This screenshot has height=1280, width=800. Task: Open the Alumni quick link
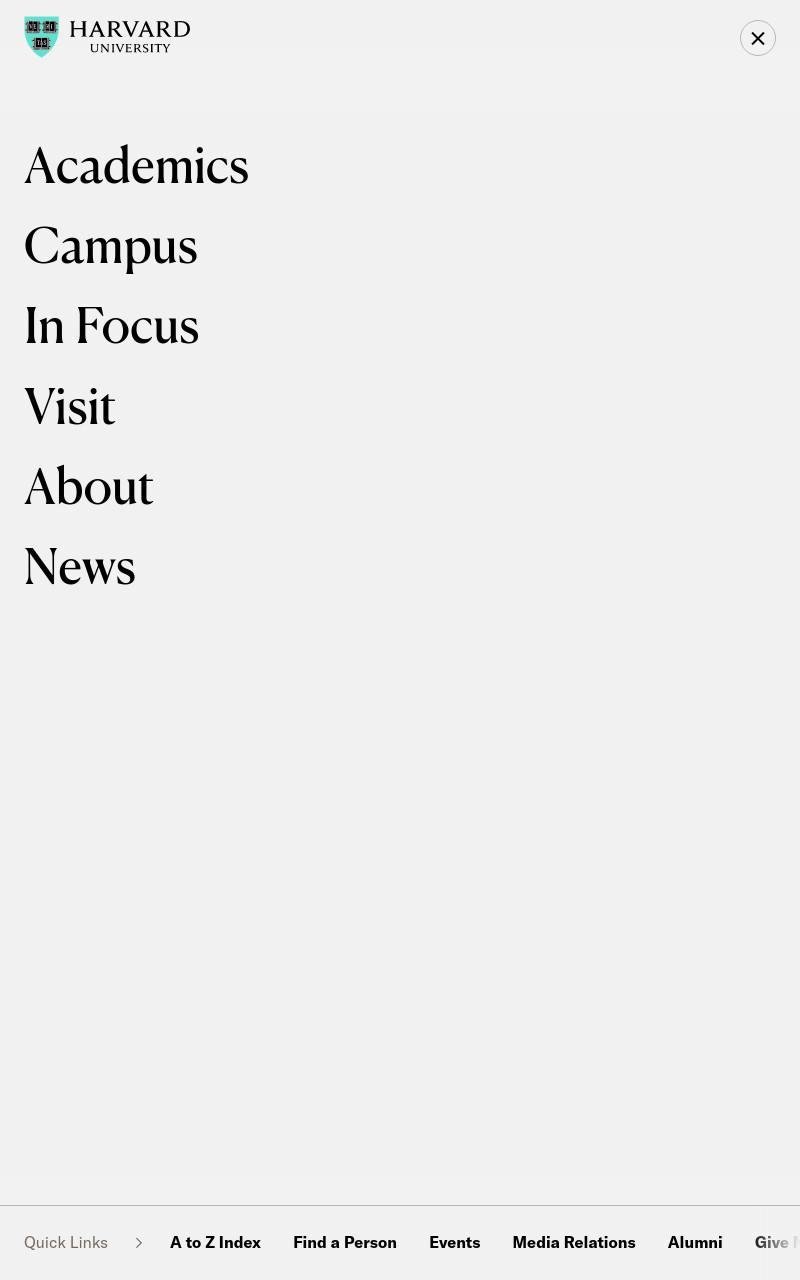pos(695,1242)
